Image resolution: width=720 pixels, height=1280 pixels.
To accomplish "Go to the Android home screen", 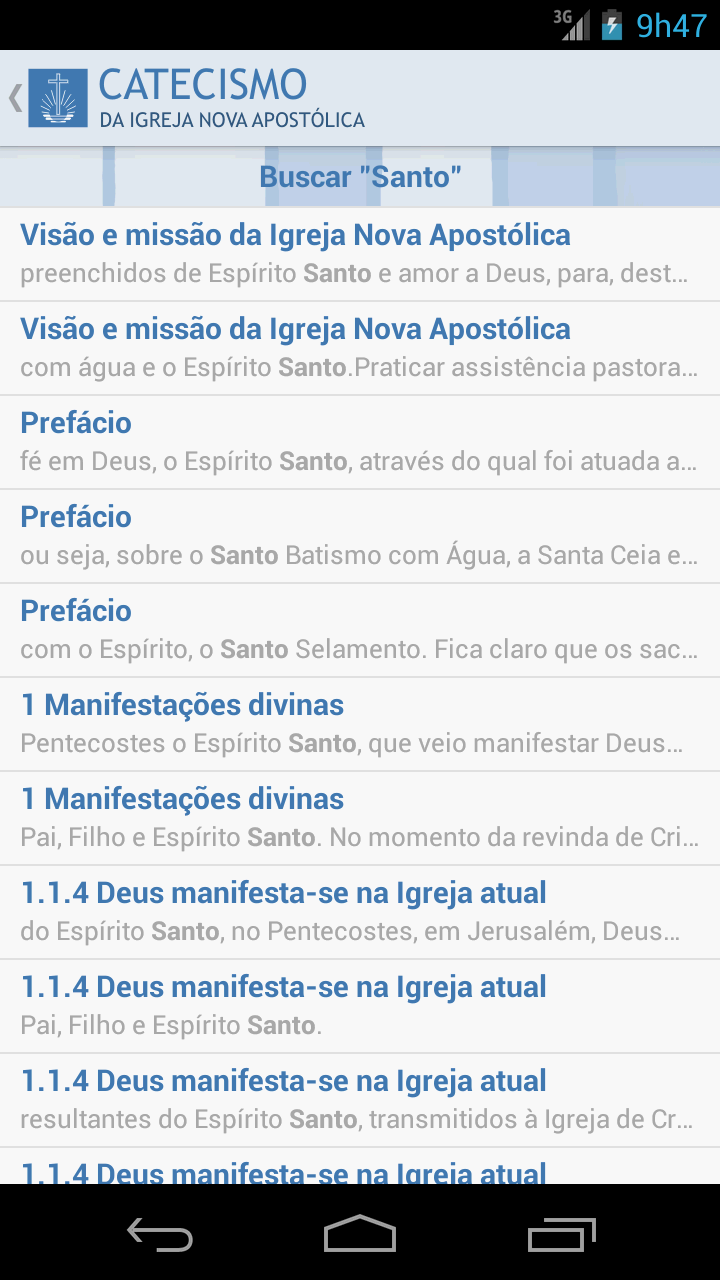I will (x=360, y=1234).
